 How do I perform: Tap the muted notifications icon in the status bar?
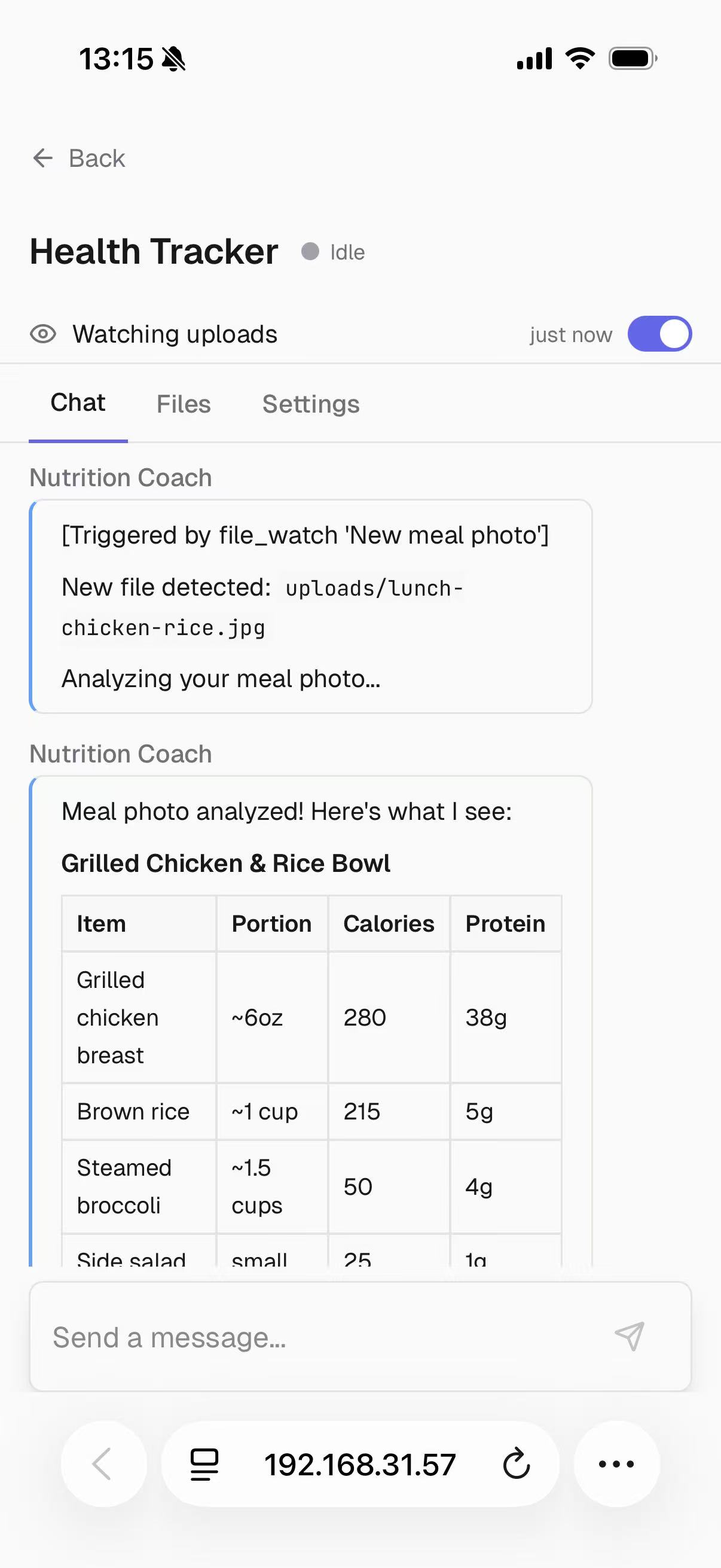pyautogui.click(x=173, y=59)
